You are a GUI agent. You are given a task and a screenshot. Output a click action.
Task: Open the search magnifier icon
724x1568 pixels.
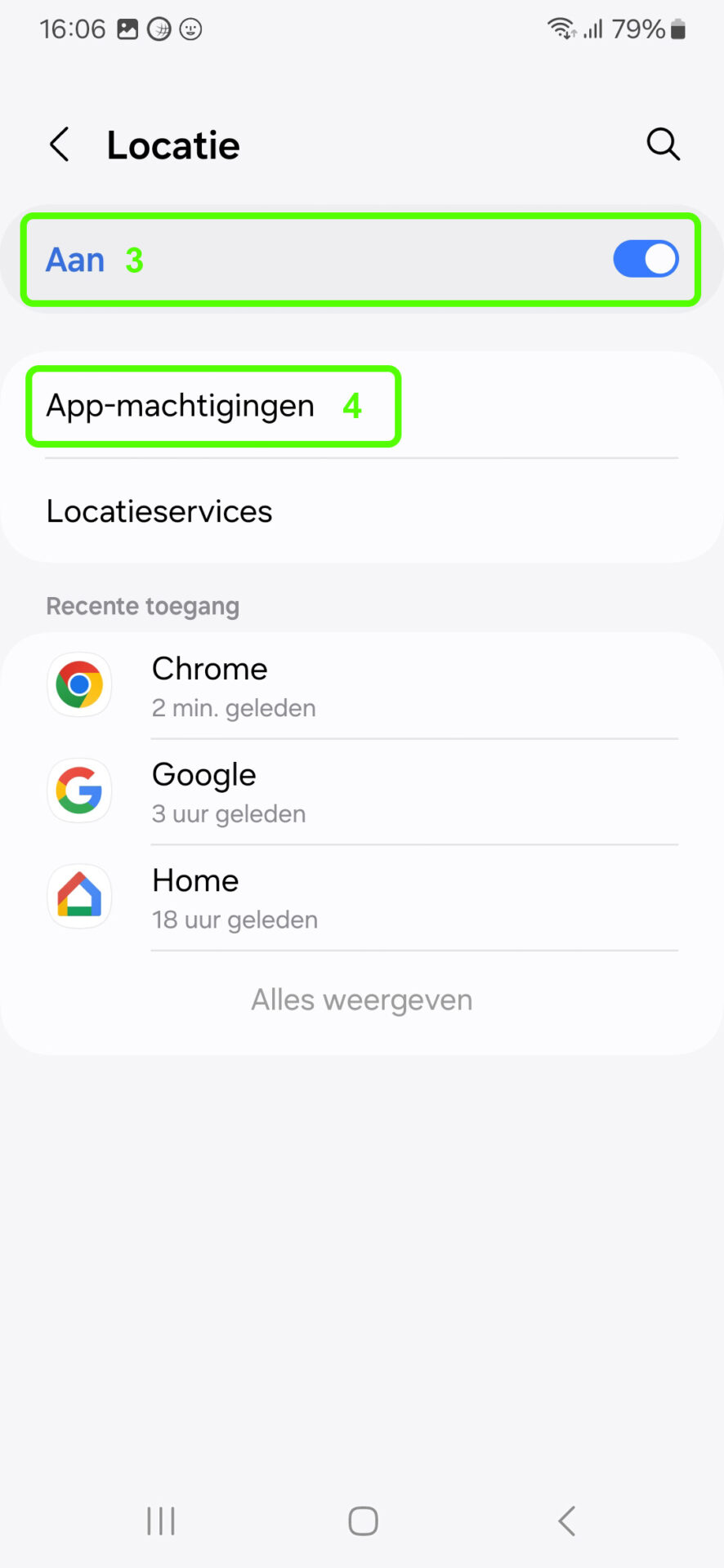[x=663, y=145]
